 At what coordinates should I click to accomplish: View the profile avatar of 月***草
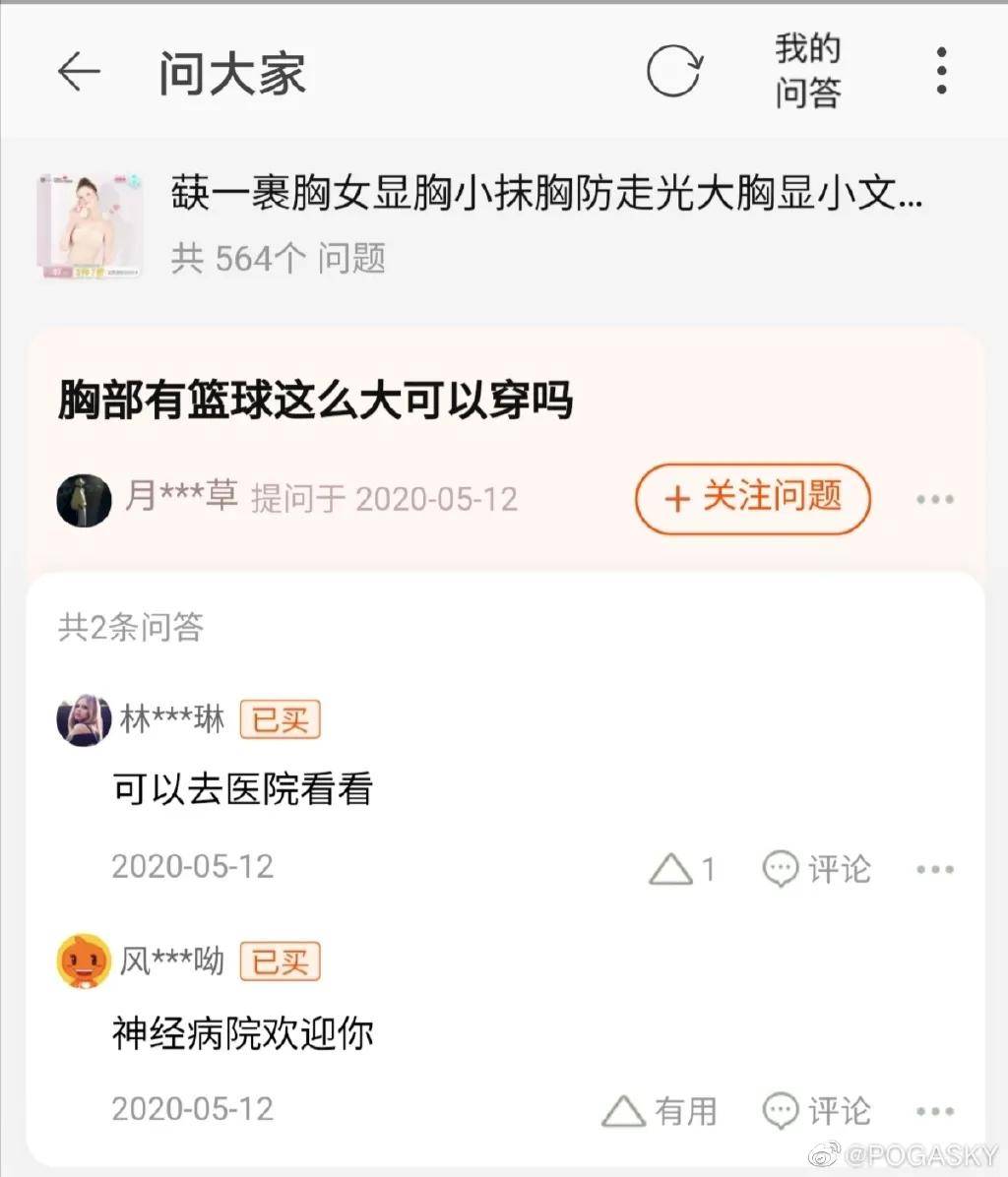click(84, 499)
